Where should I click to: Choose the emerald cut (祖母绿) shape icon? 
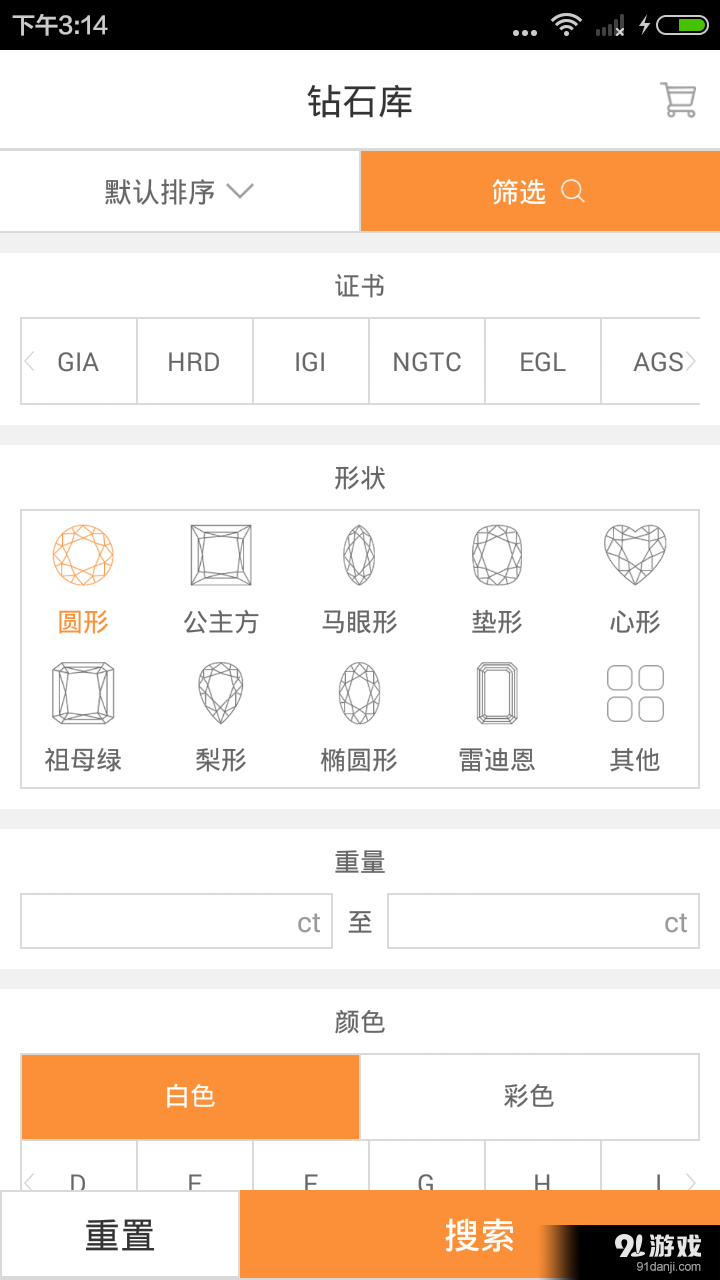point(83,692)
